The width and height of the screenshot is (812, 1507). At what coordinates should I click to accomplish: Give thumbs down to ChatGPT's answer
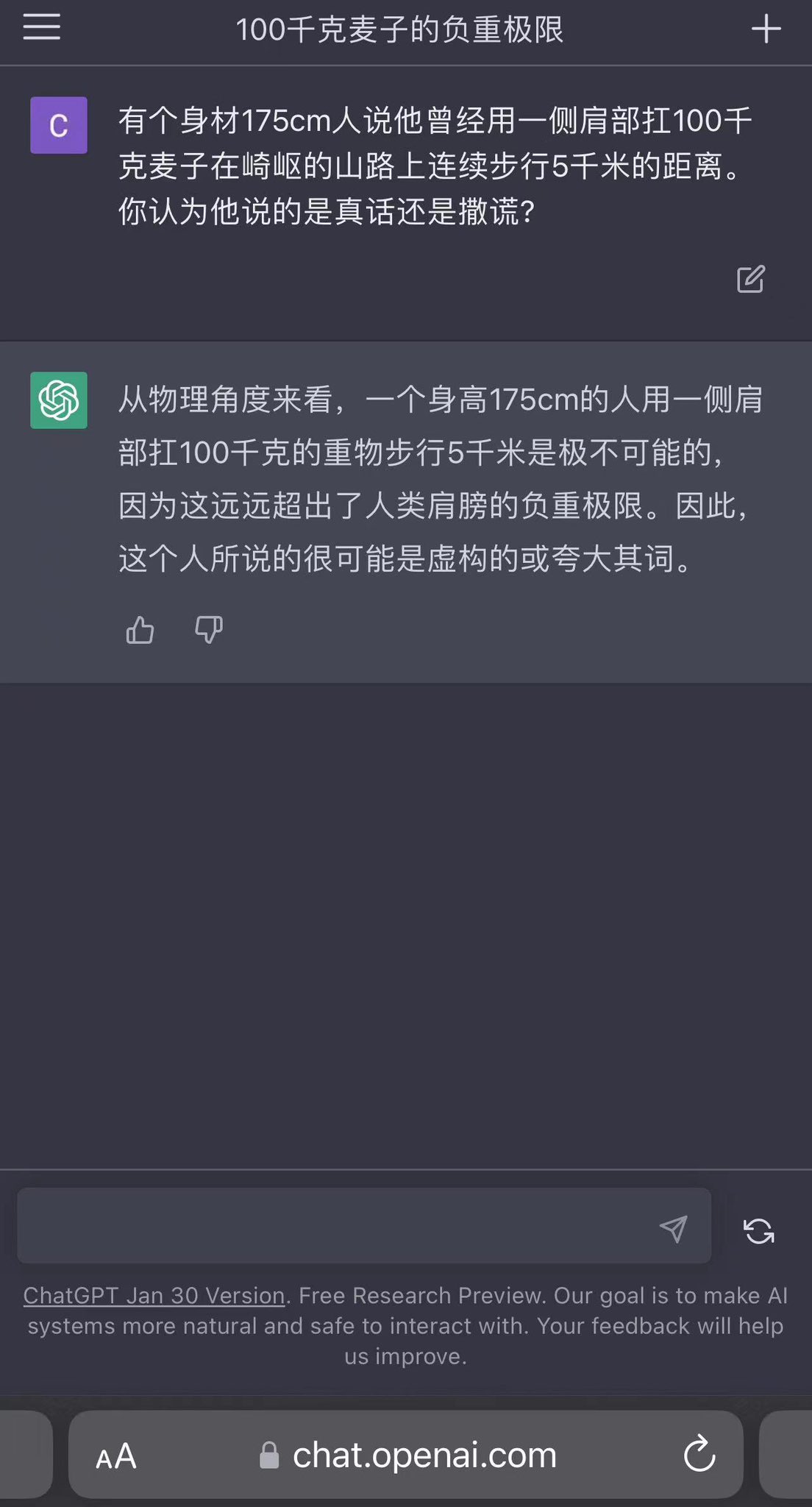[x=209, y=630]
